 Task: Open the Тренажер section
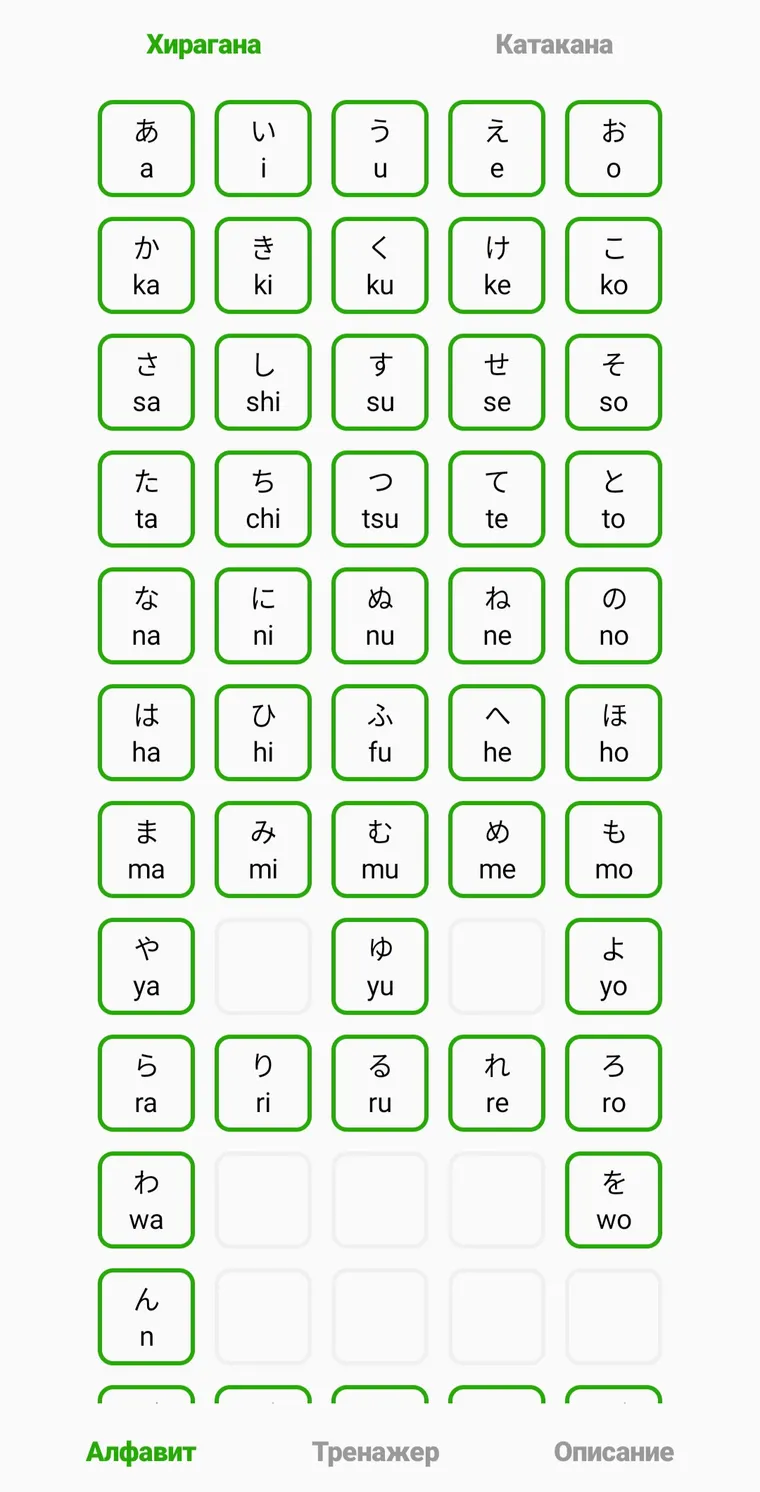coord(375,1452)
